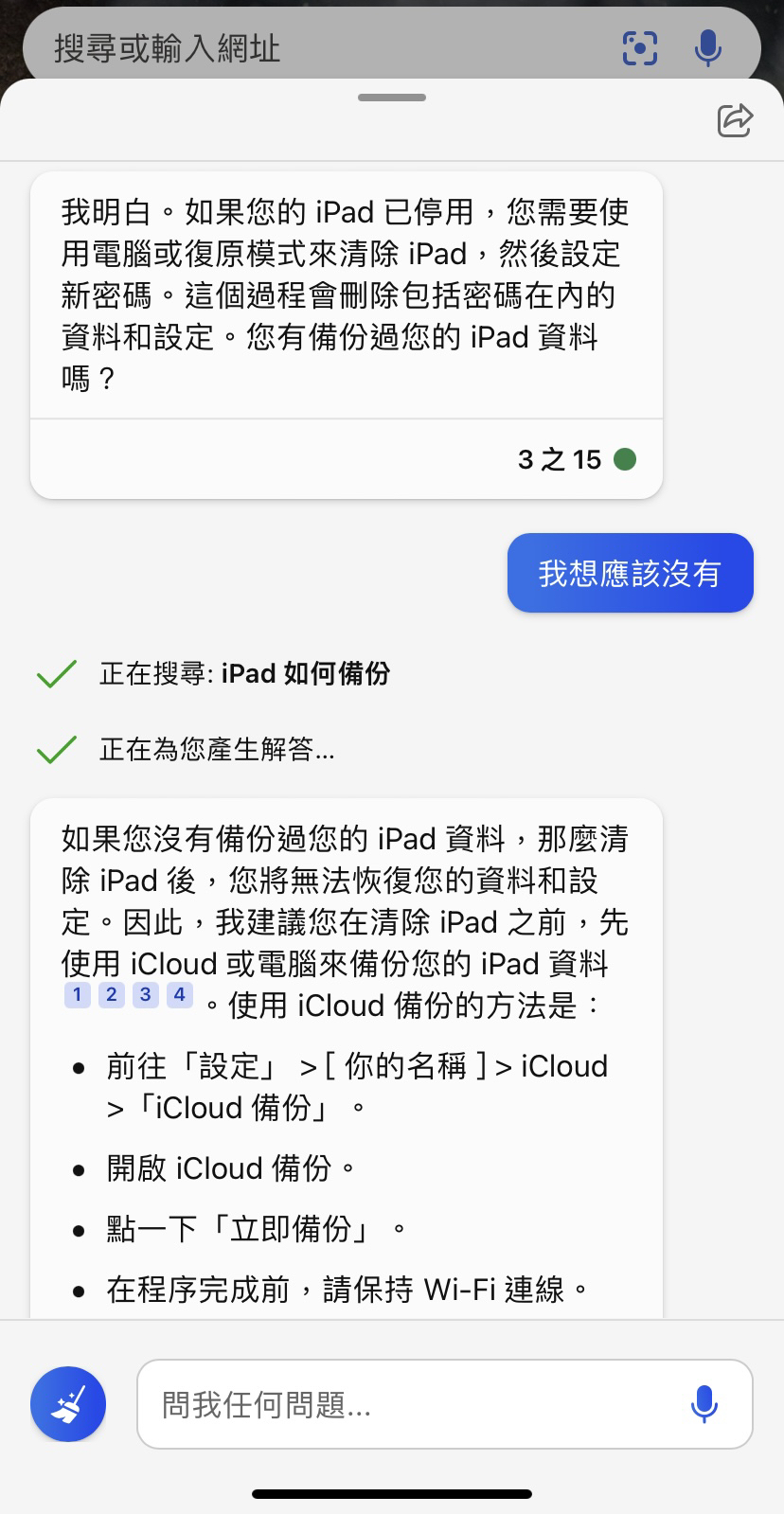Open citation reference 2
Viewport: 784px width, 1514px height.
(x=112, y=995)
